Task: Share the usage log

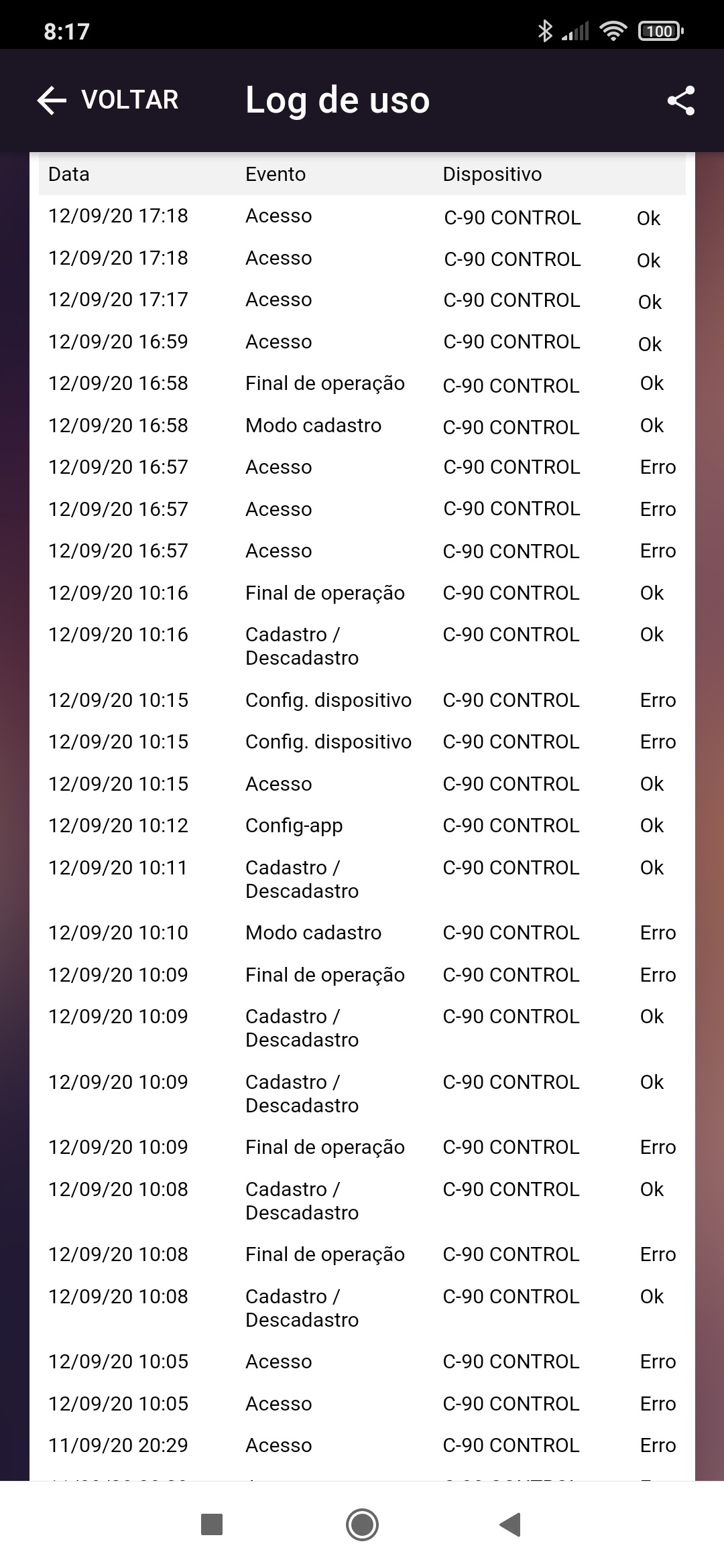Action: 680,101
